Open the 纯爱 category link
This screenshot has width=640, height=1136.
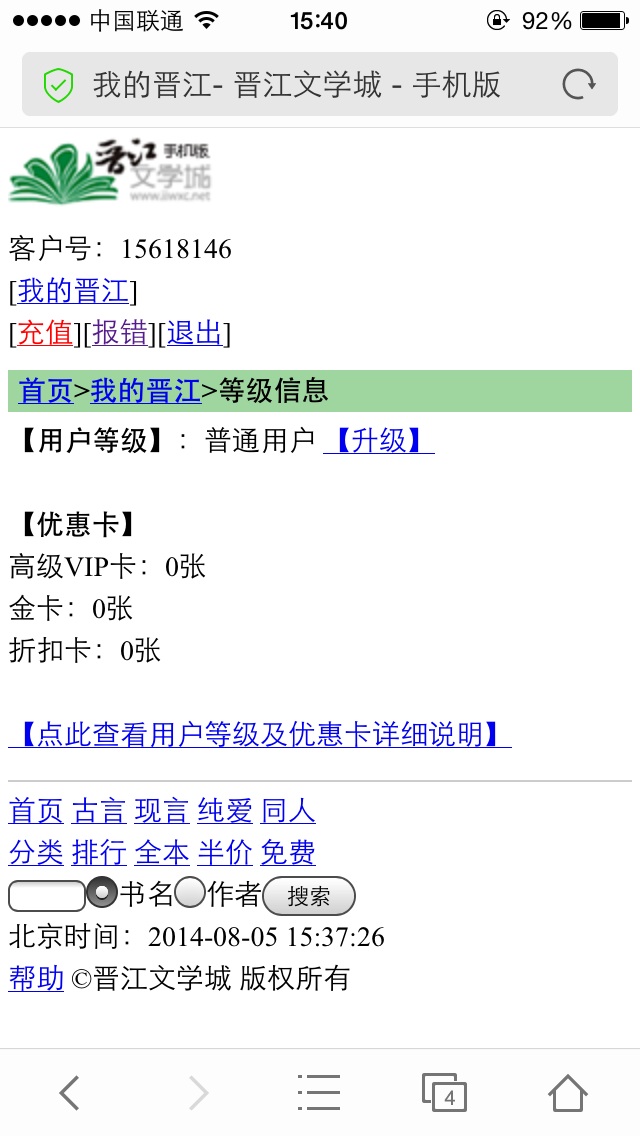(225, 811)
